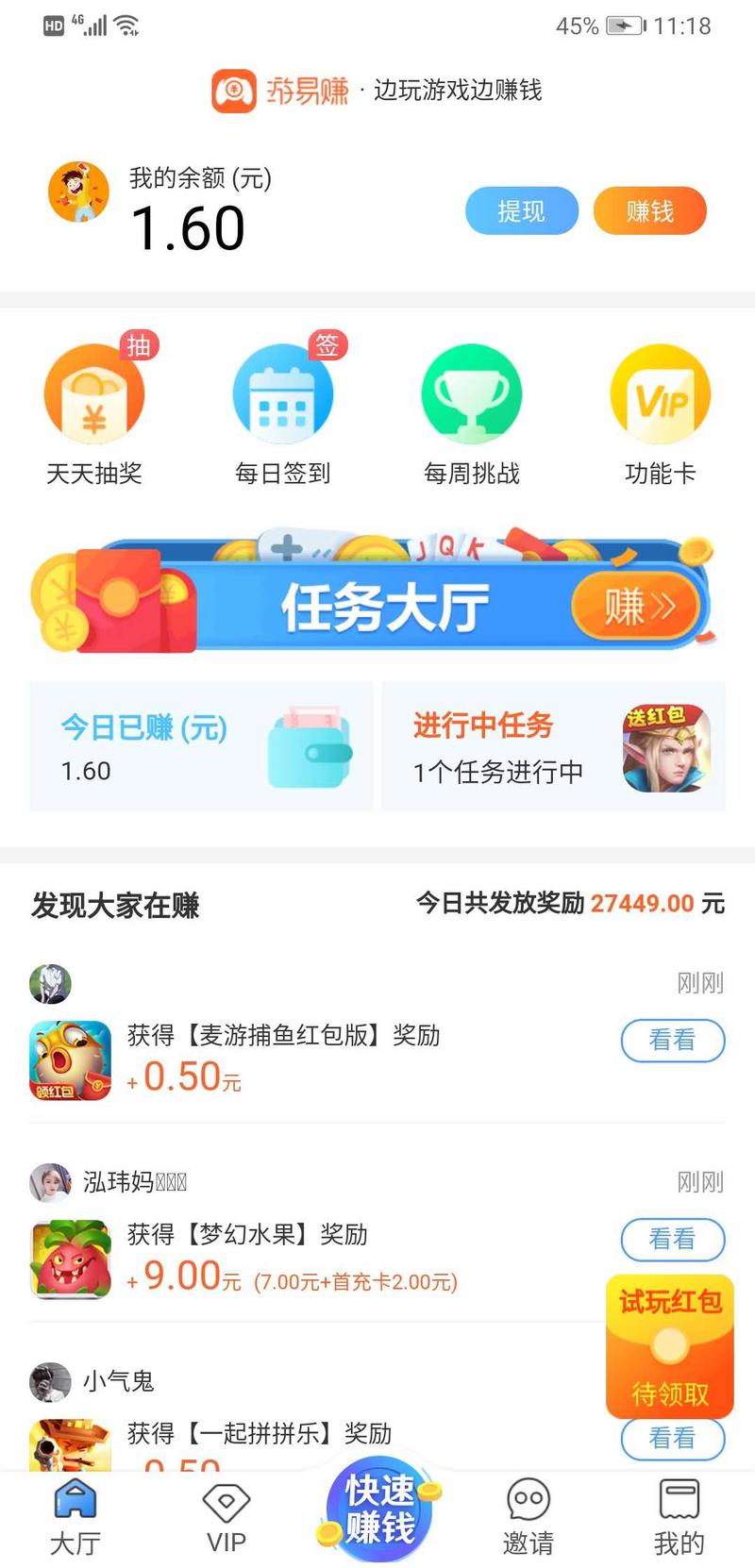The width and height of the screenshot is (755, 1568).
Task: Open 进行中任务 ongoing tasks card
Action: pyautogui.click(x=554, y=746)
